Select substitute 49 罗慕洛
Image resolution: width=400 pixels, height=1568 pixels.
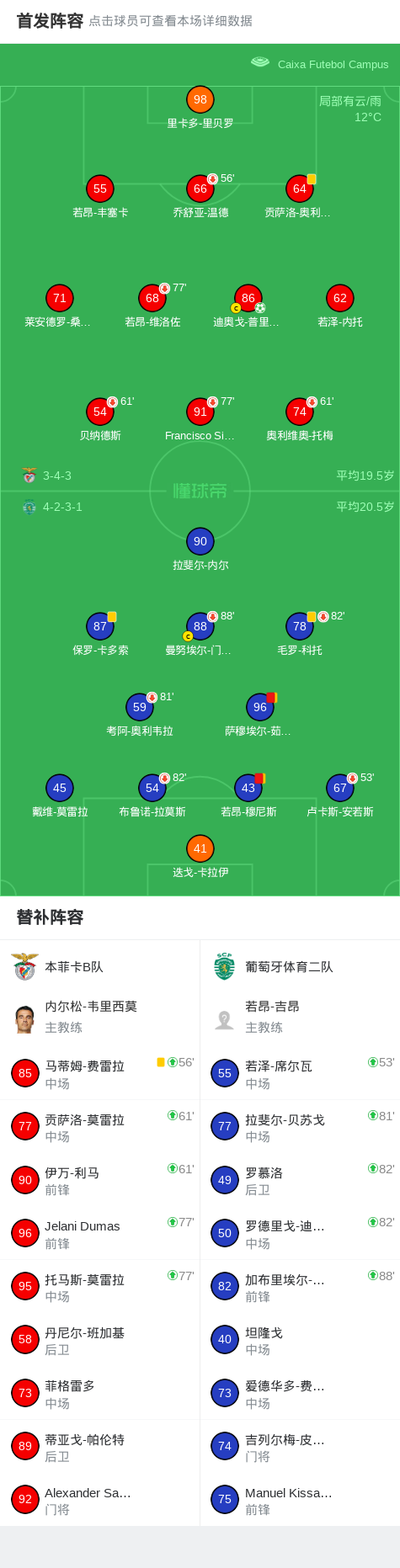(300, 1180)
